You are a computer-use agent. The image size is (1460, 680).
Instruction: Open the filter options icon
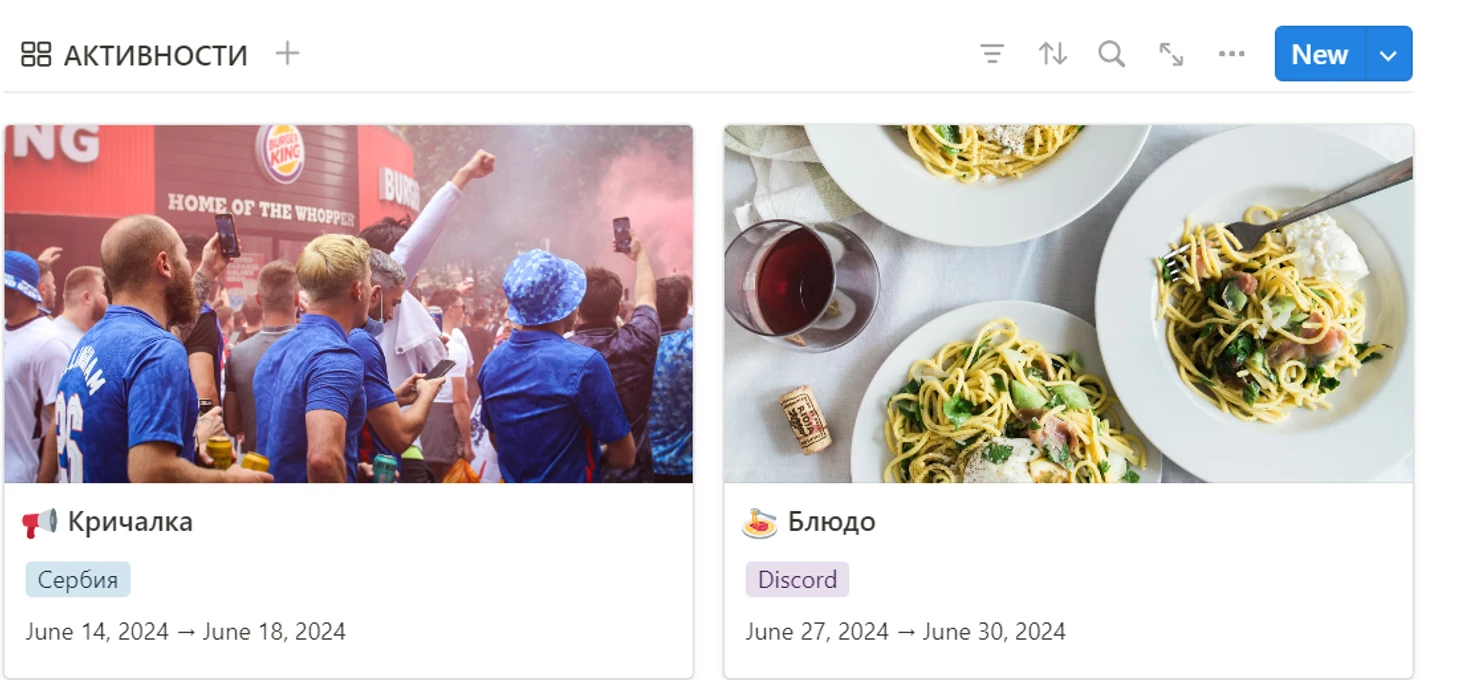pyautogui.click(x=991, y=54)
